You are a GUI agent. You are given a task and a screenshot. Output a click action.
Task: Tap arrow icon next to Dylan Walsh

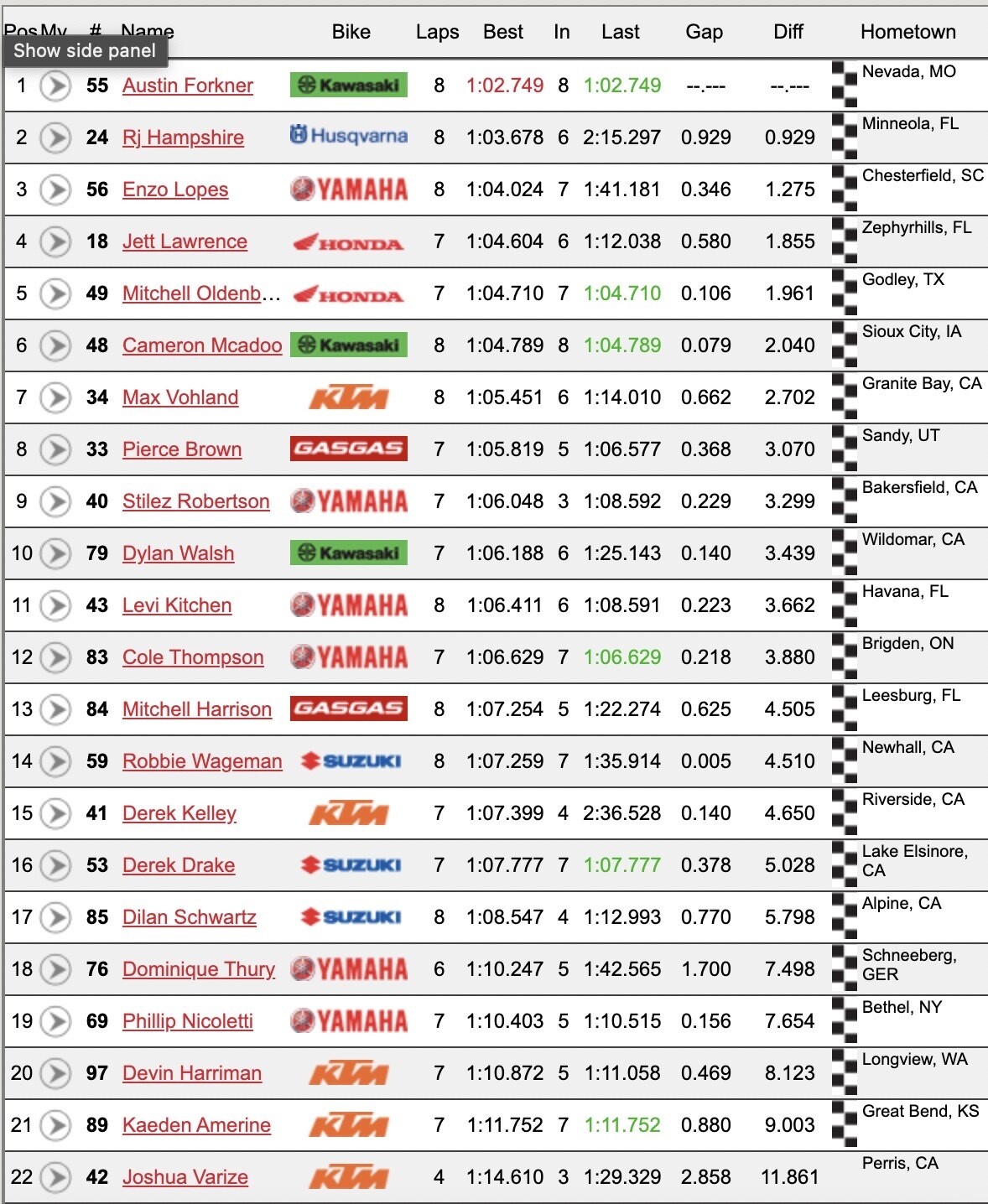[x=56, y=553]
